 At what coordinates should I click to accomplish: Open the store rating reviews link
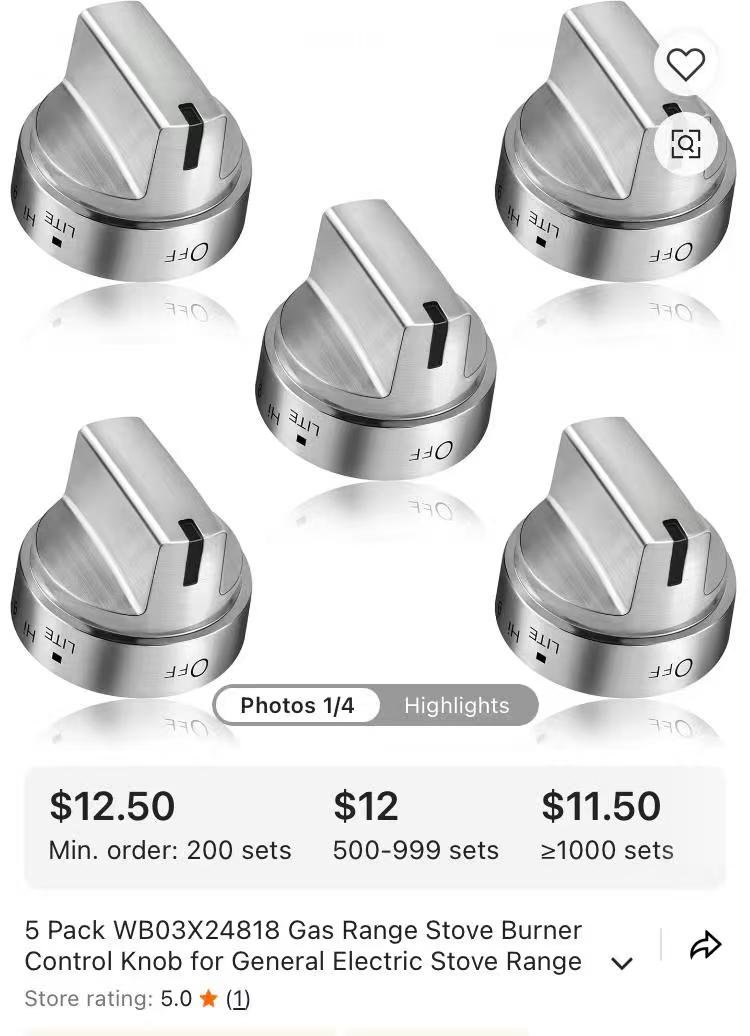(237, 998)
